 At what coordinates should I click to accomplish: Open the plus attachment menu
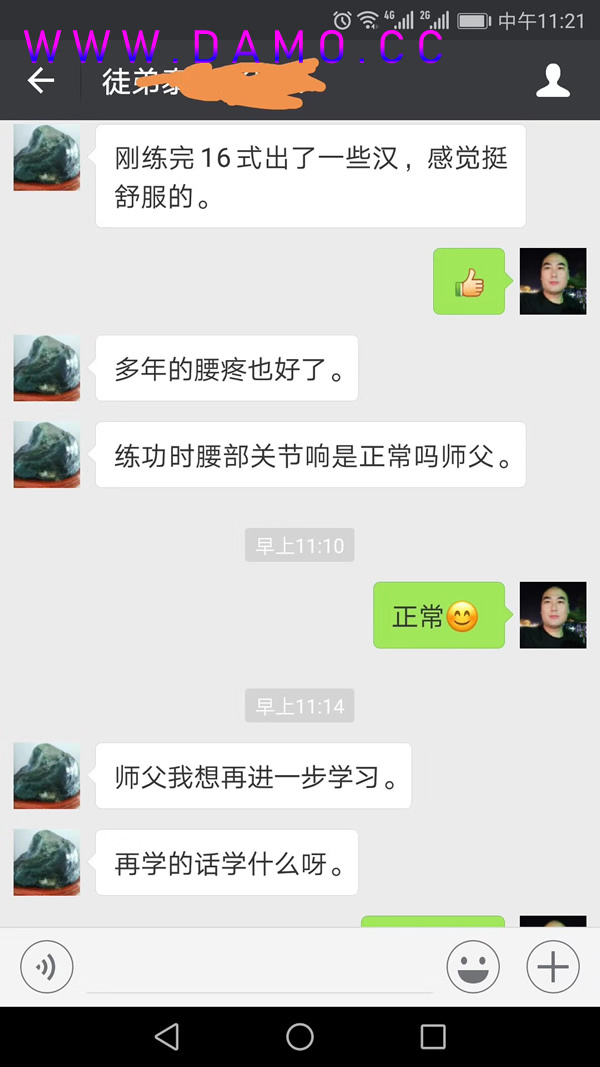[x=553, y=967]
